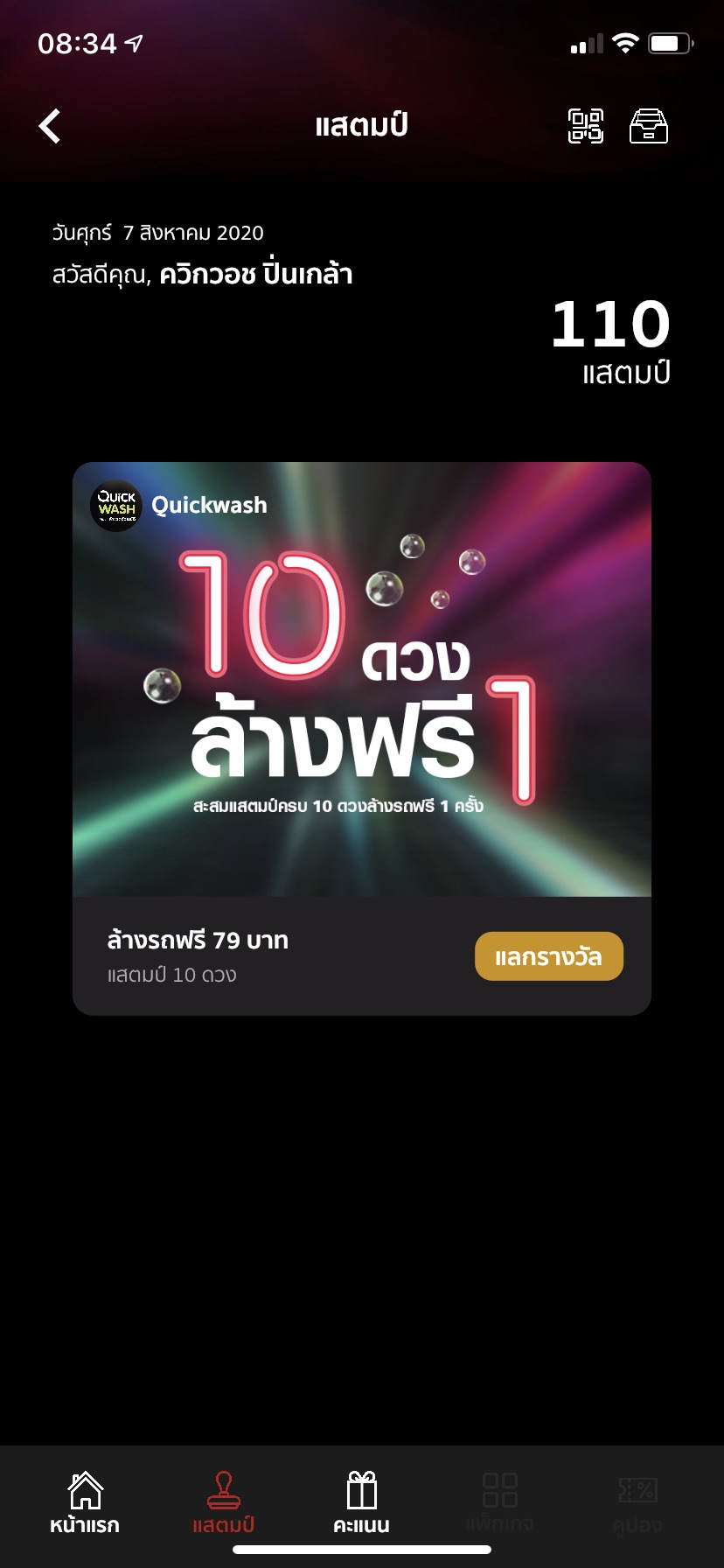
Task: Go back using the top-left arrow
Action: (51, 126)
